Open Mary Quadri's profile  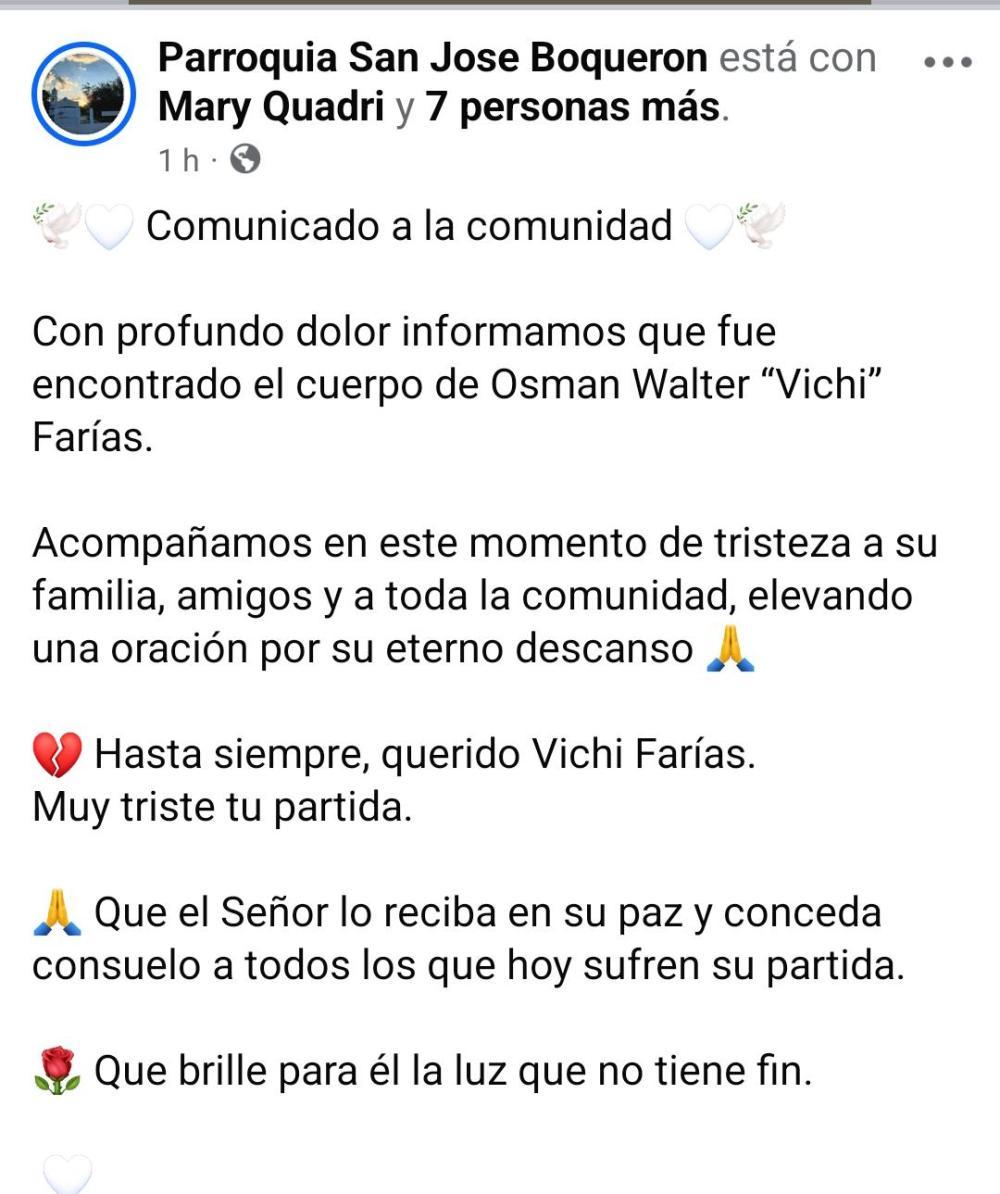coord(271,107)
